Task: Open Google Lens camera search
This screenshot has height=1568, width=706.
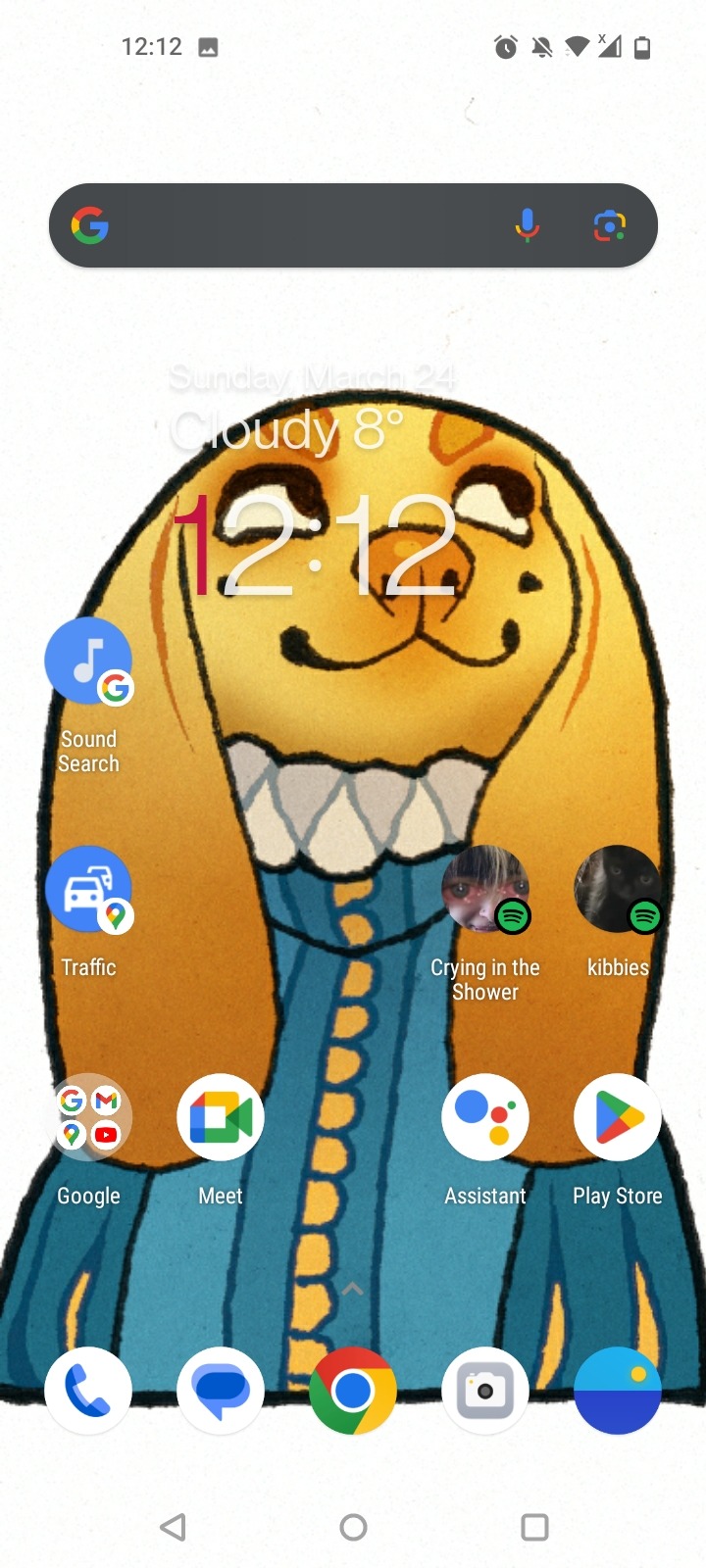Action: (609, 225)
